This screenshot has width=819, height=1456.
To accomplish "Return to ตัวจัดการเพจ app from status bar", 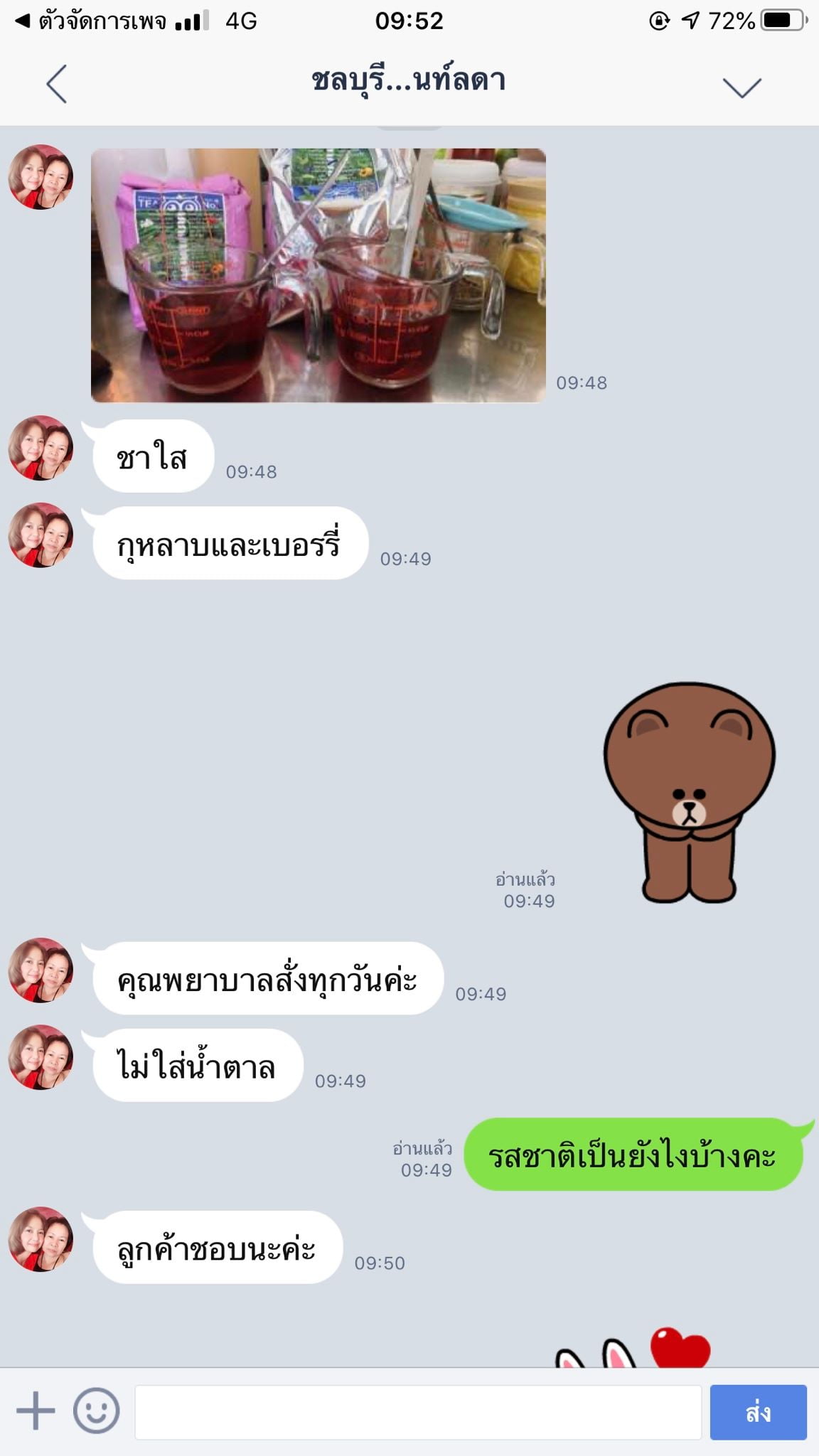I will 90,21.
